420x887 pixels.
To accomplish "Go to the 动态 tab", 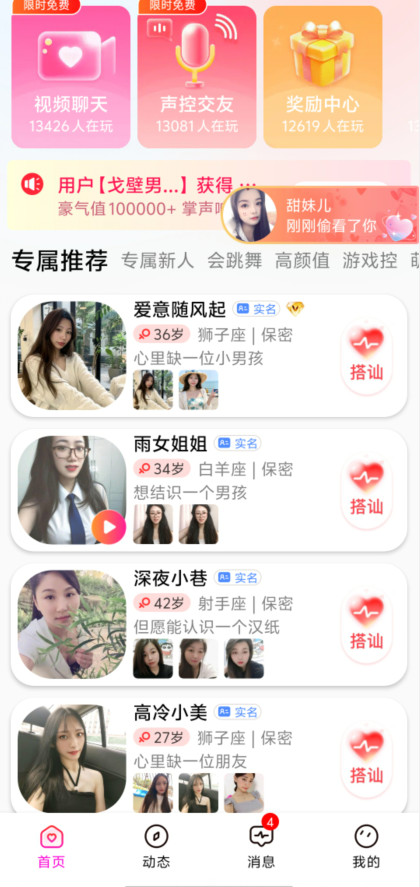I will 156,847.
